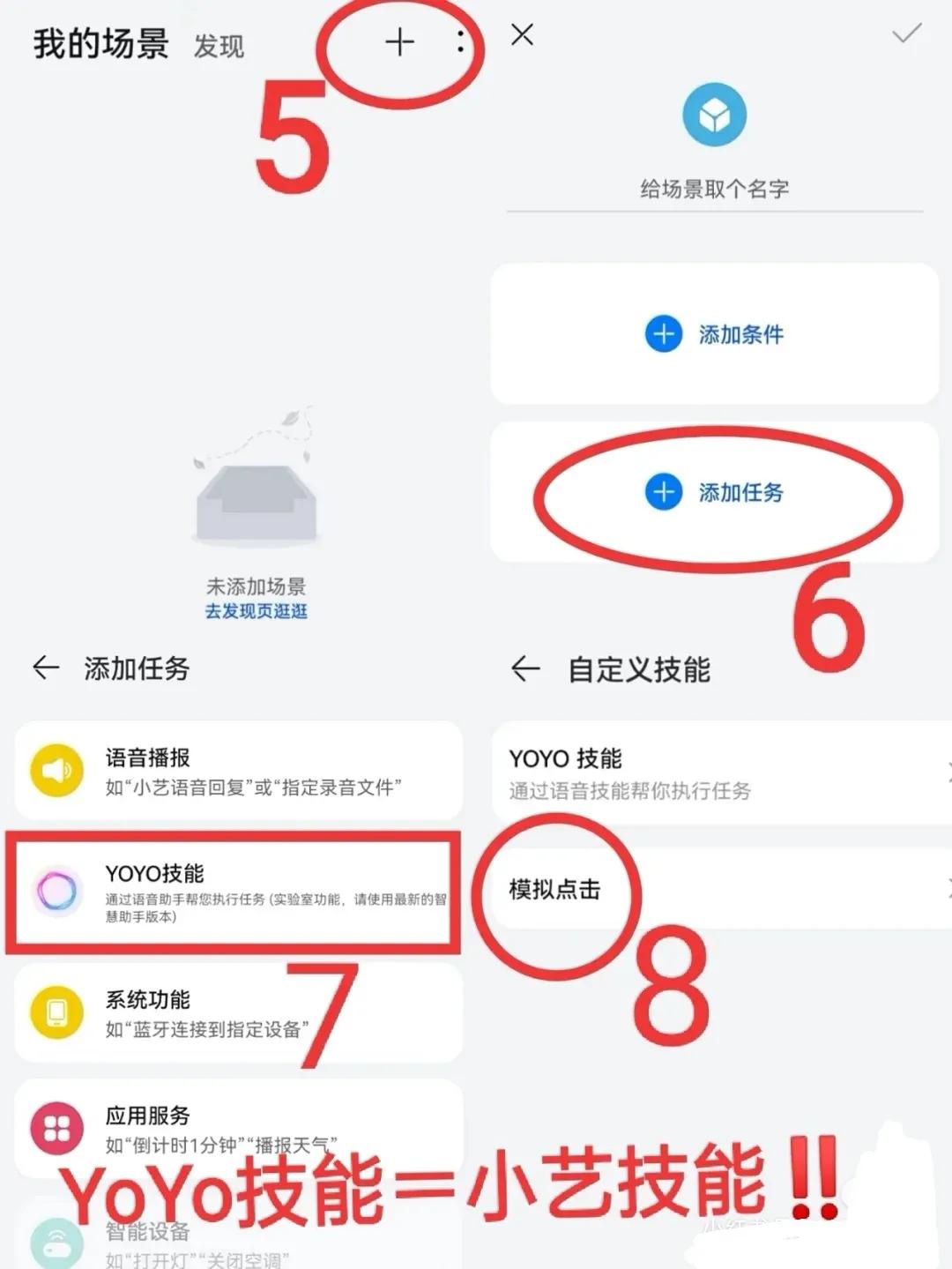
Task: Tap the pink grid icon for 应用服务
Action: [57, 1129]
